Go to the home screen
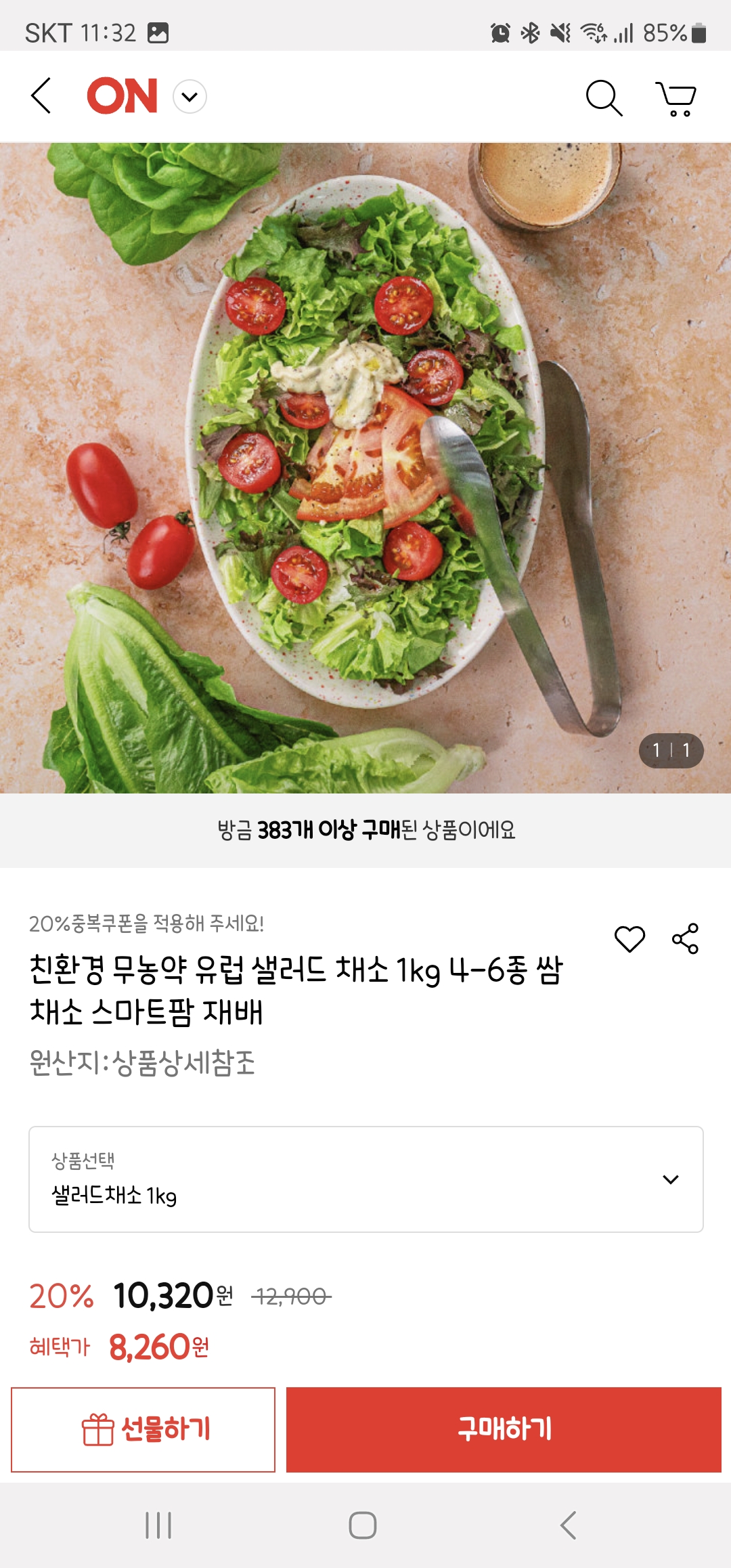The height and width of the screenshot is (1568, 731). click(363, 1525)
